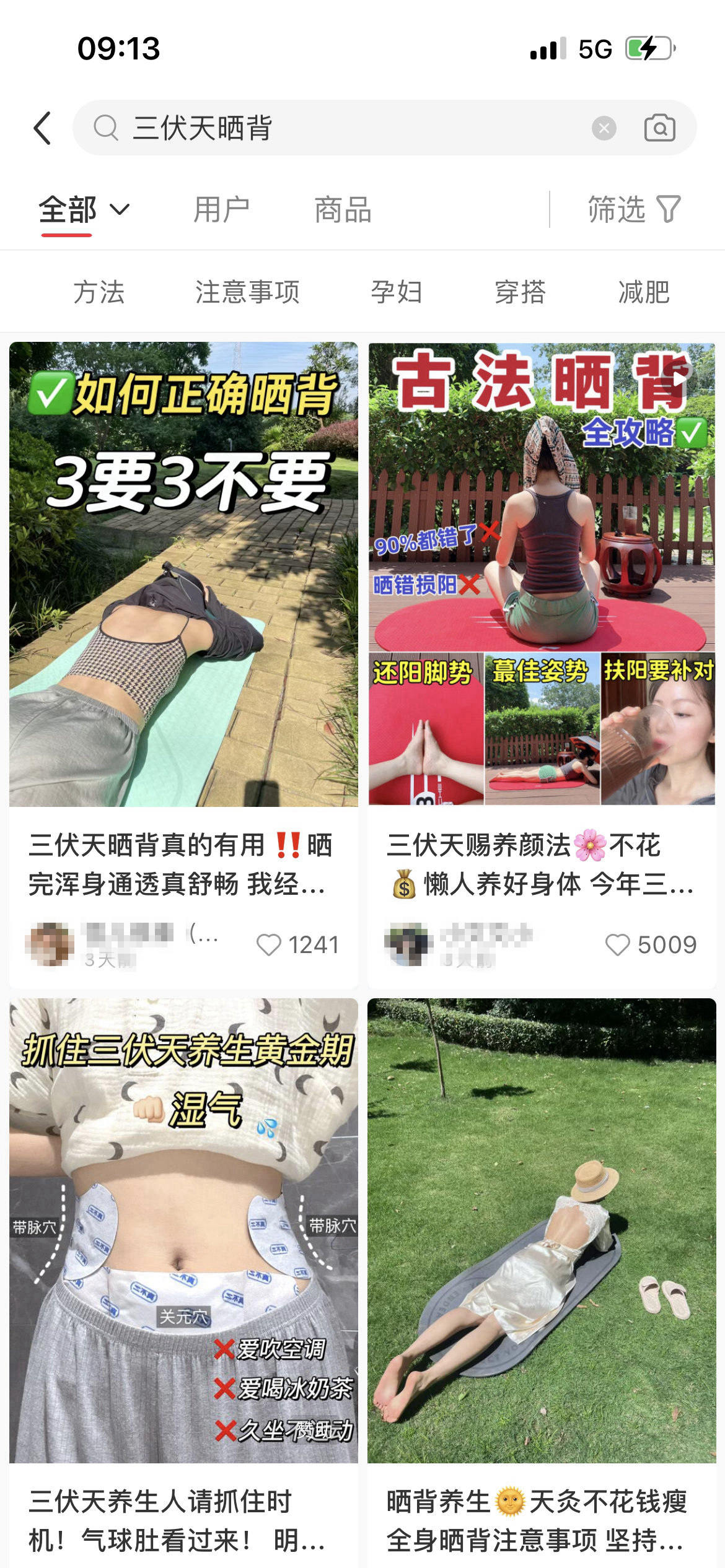Switch to the 用户 tab

coord(221,210)
